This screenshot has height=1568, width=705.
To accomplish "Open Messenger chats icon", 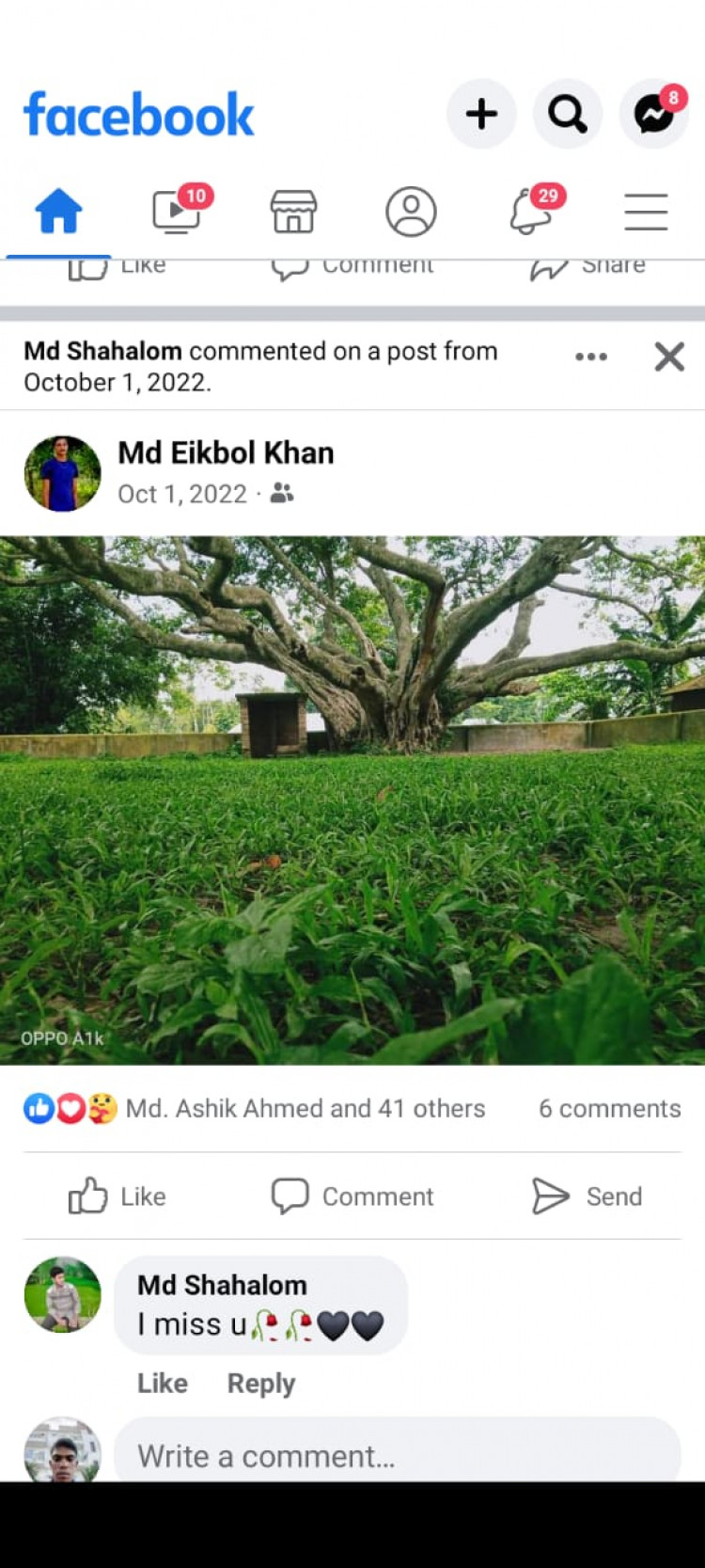I will (654, 115).
